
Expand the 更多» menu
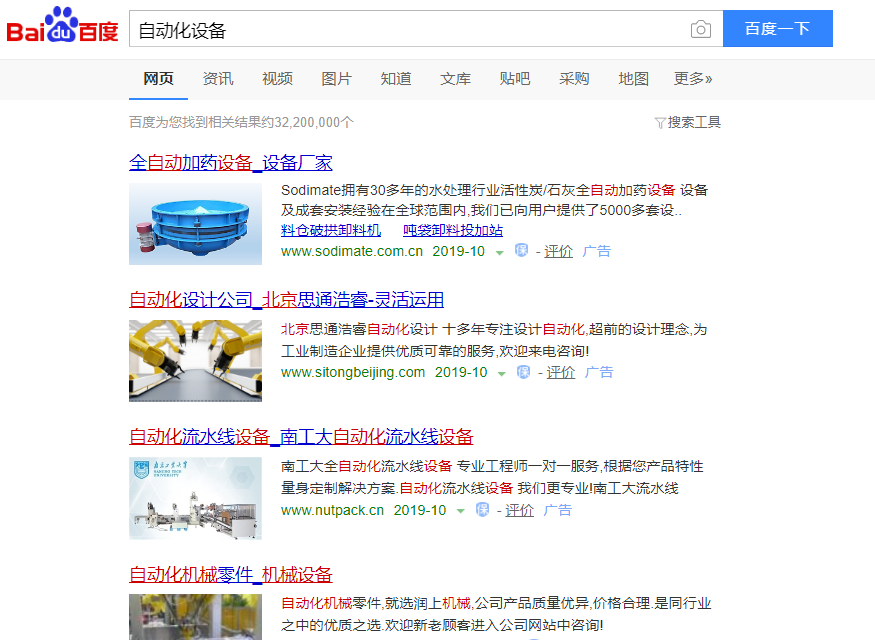[x=693, y=79]
